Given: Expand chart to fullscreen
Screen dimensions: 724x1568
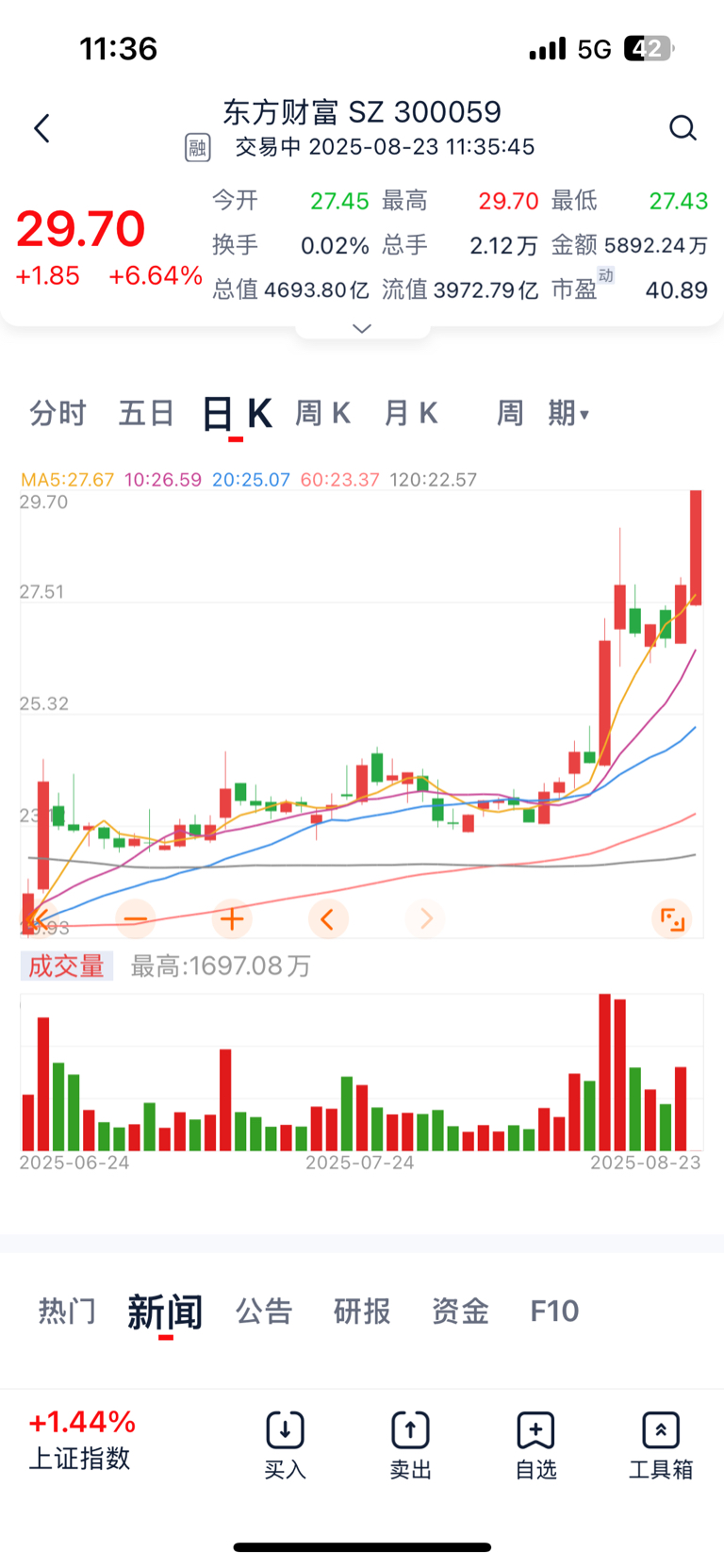Looking at the screenshot, I should point(672,918).
